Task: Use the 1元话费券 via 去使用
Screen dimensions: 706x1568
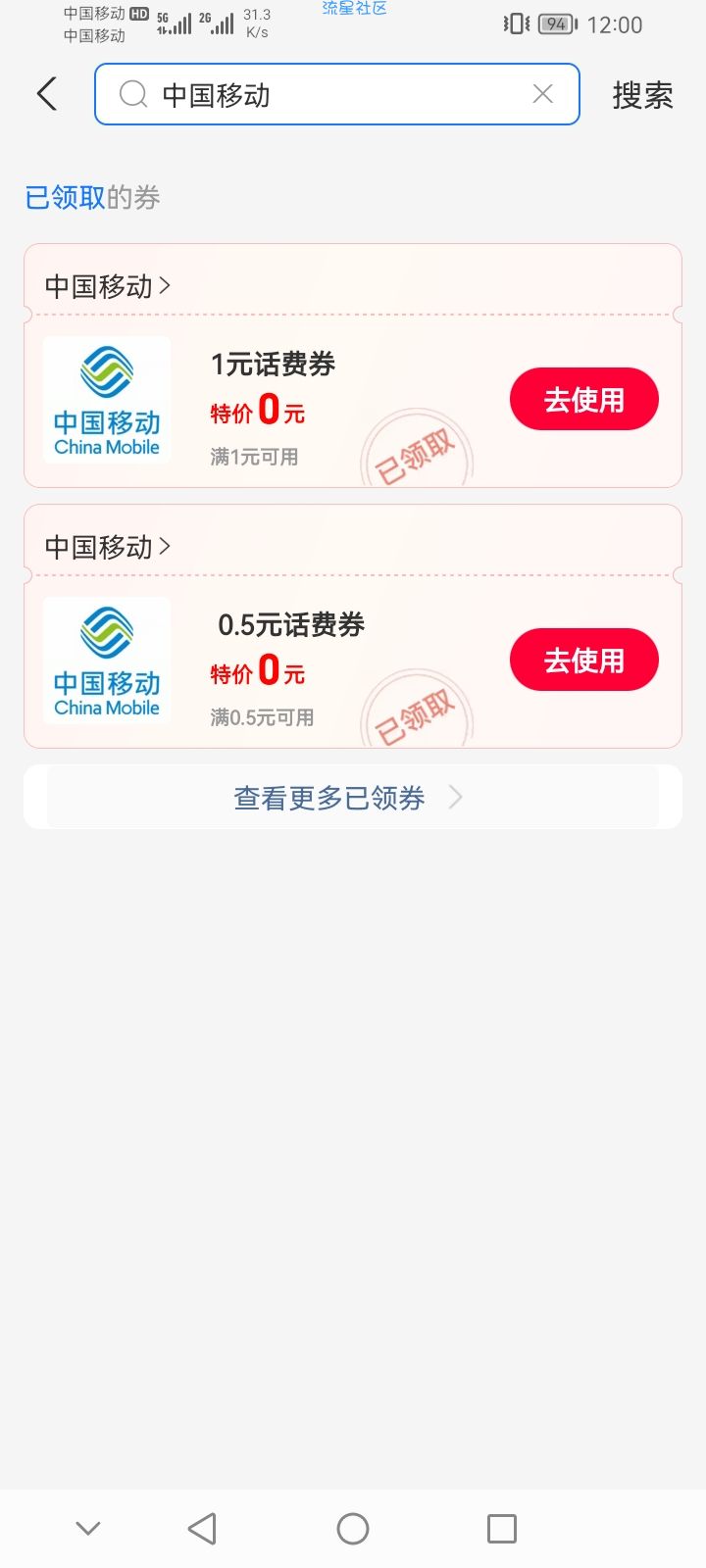Action: point(583,400)
